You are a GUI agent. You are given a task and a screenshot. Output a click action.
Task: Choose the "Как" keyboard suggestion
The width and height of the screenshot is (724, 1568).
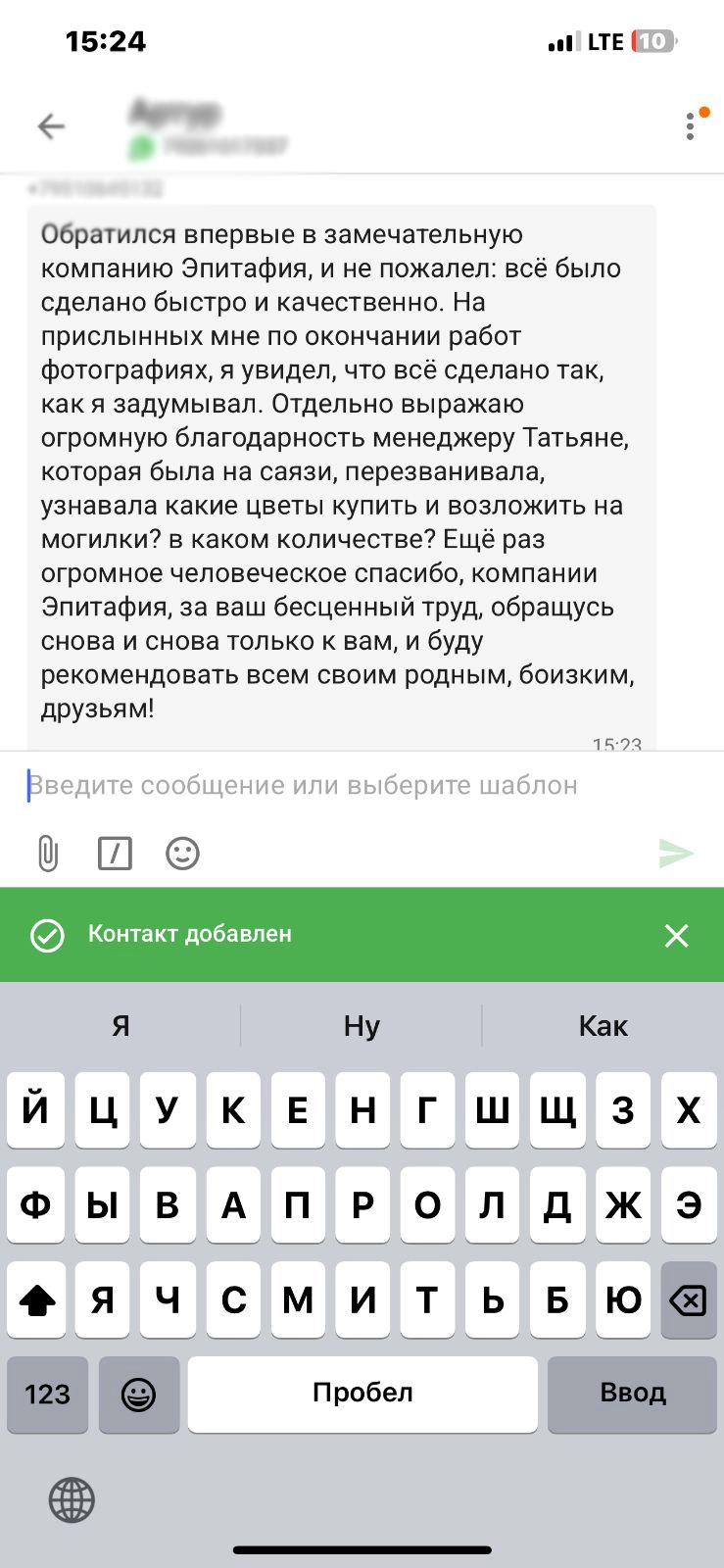point(603,1026)
